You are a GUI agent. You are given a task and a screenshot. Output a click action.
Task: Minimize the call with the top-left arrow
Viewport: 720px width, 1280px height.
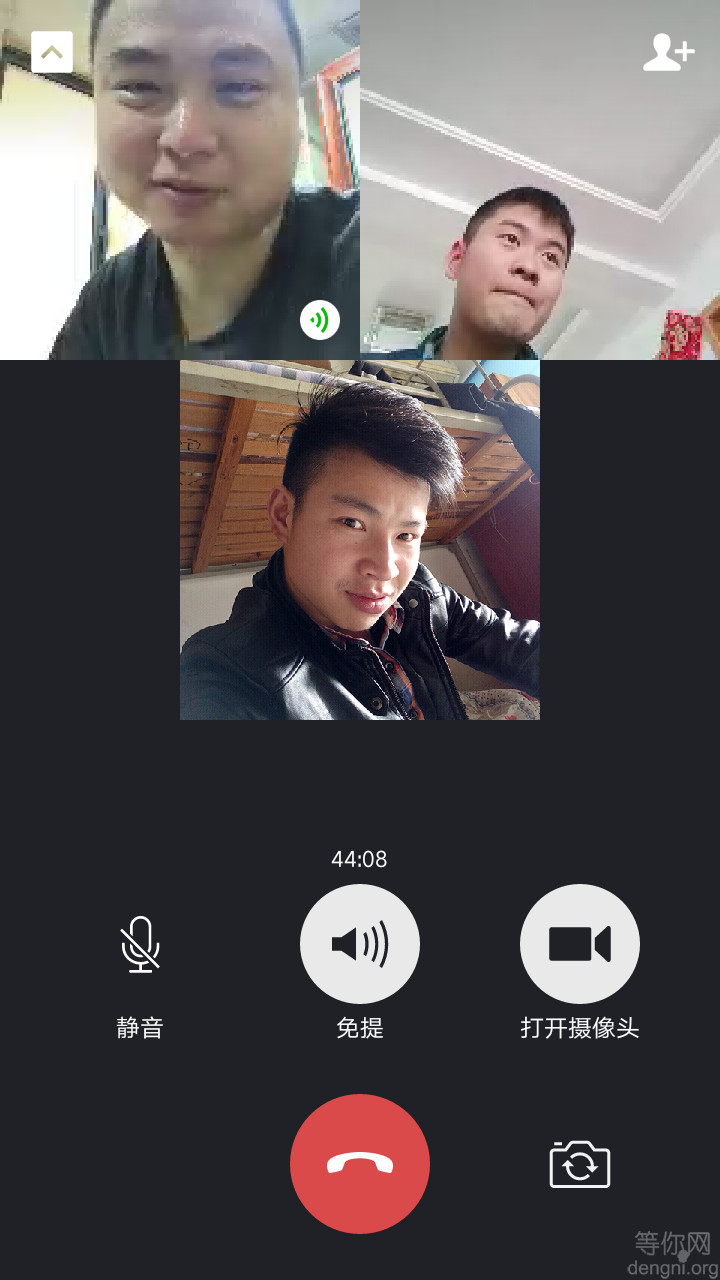pyautogui.click(x=52, y=52)
